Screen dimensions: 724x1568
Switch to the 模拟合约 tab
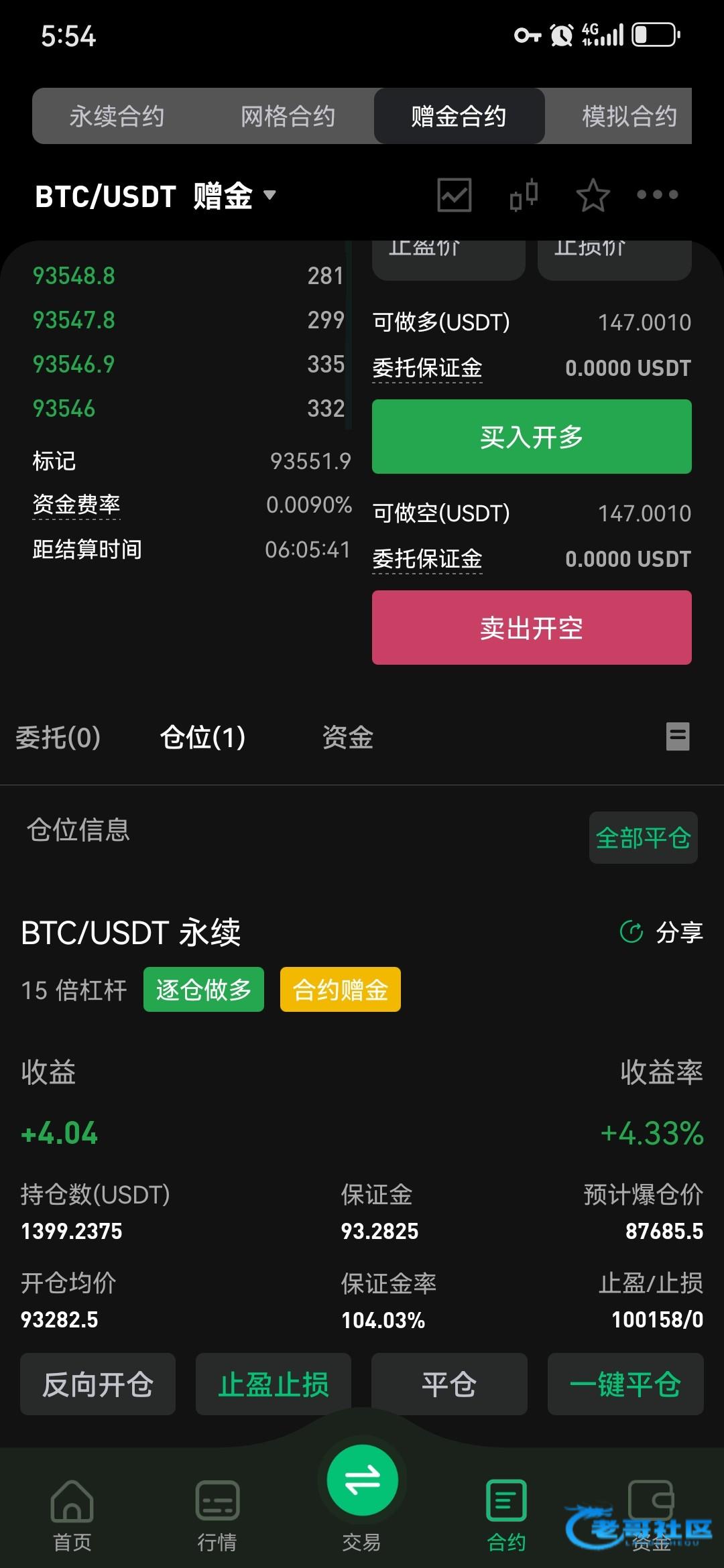click(629, 116)
